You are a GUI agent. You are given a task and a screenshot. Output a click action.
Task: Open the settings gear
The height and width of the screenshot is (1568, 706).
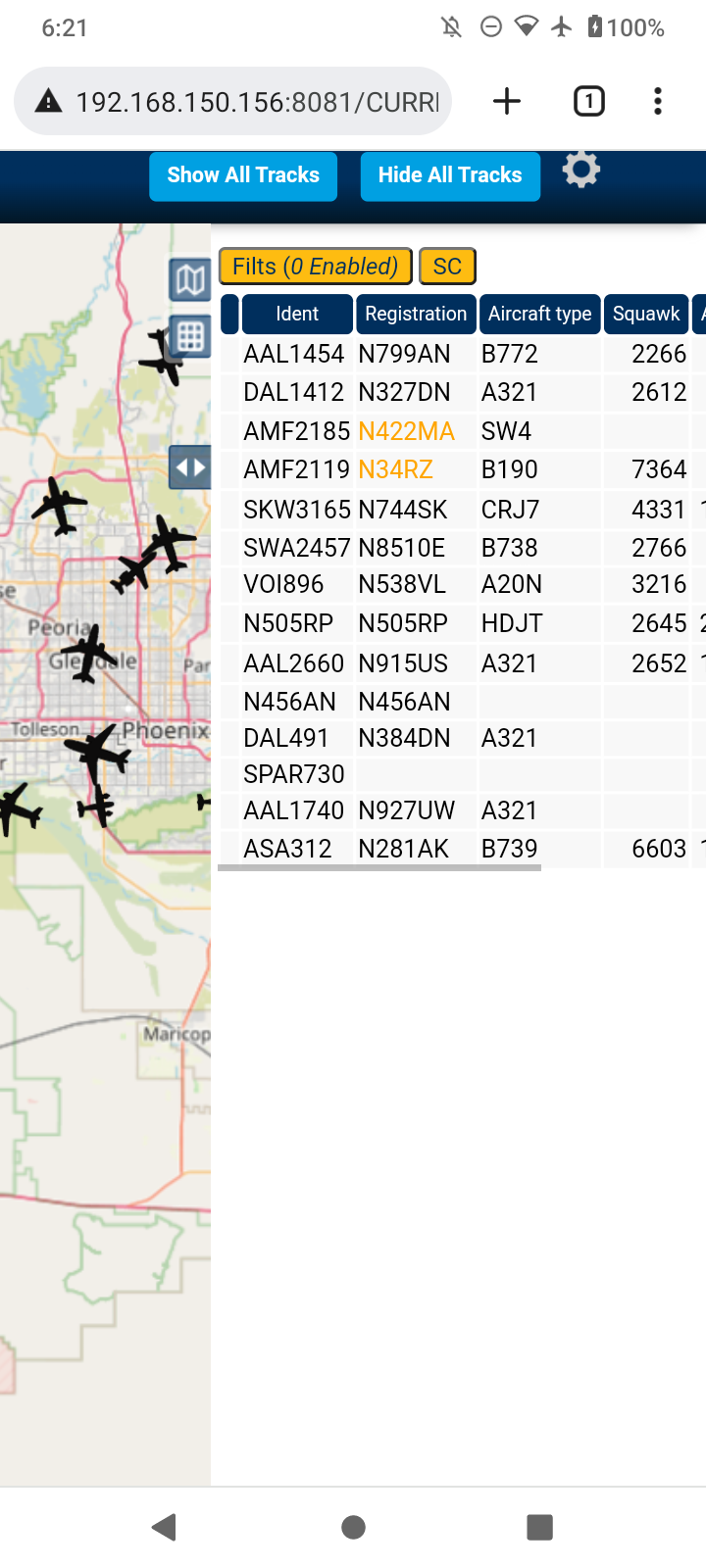click(x=581, y=170)
